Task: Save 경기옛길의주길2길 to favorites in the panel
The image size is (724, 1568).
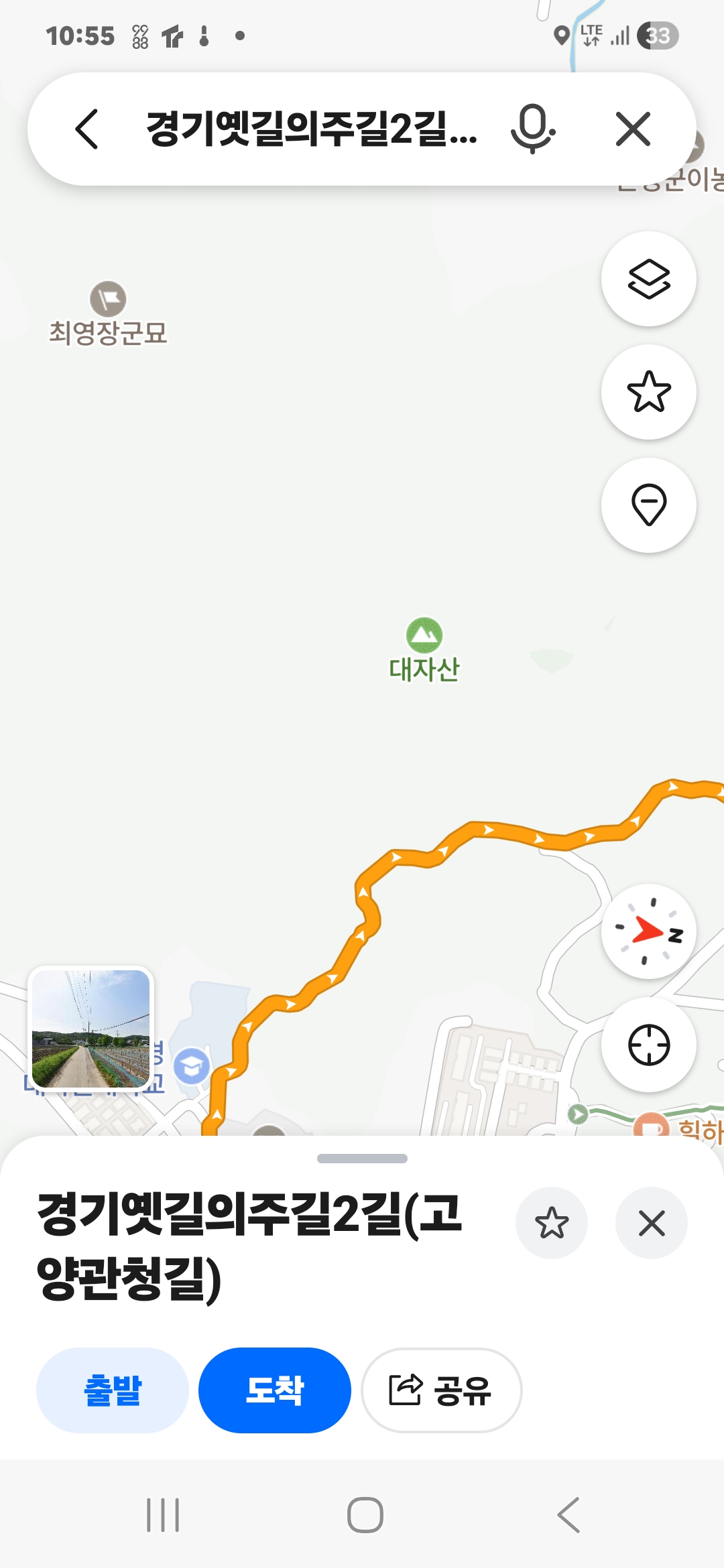Action: (551, 1223)
